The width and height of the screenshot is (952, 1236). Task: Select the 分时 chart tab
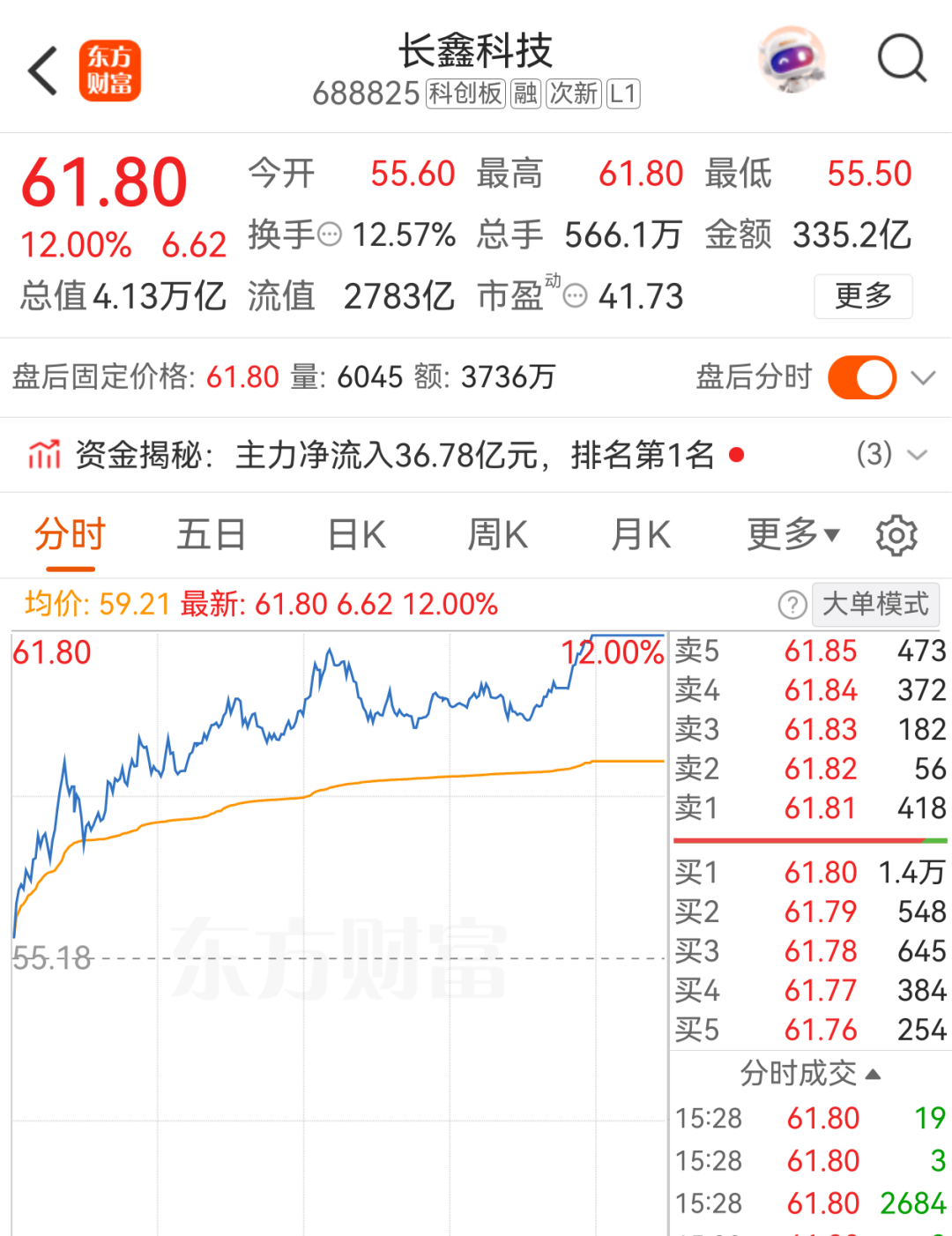[70, 534]
